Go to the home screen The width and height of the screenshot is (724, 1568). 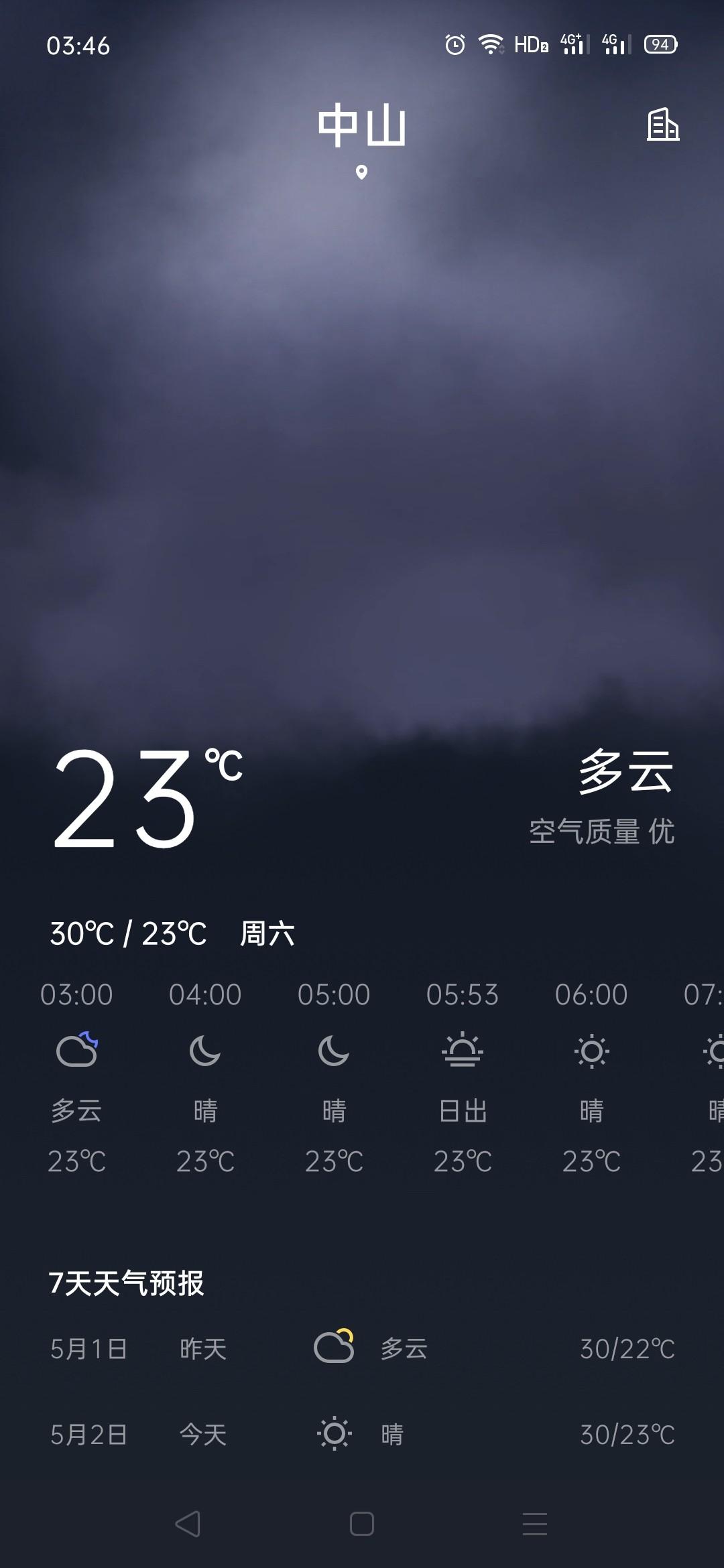(362, 1524)
